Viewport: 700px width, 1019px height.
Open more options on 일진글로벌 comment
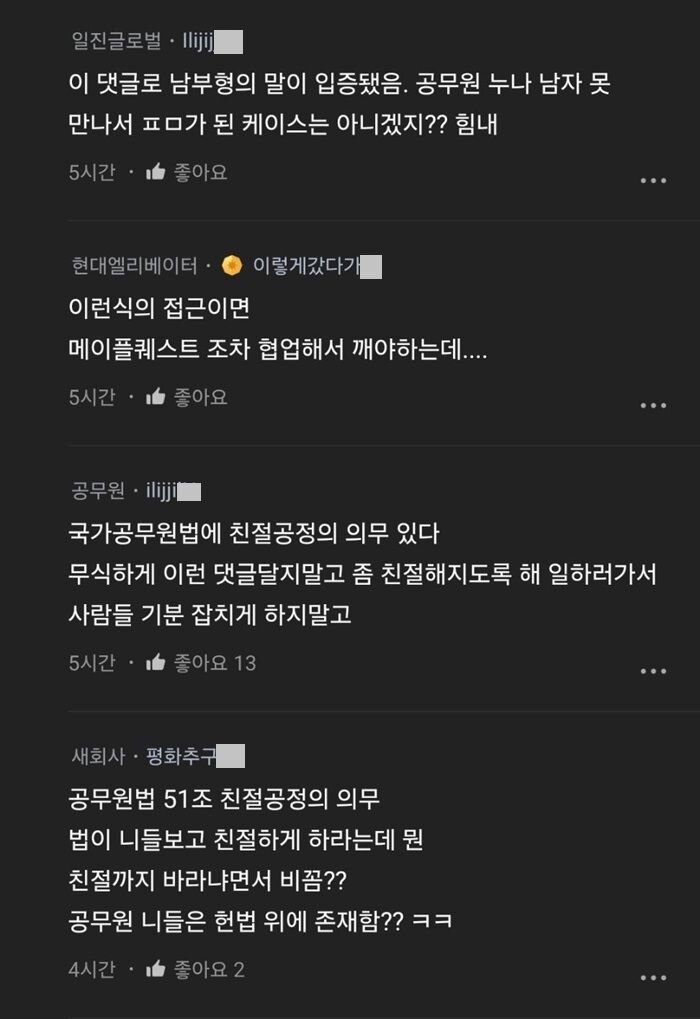coord(652,180)
